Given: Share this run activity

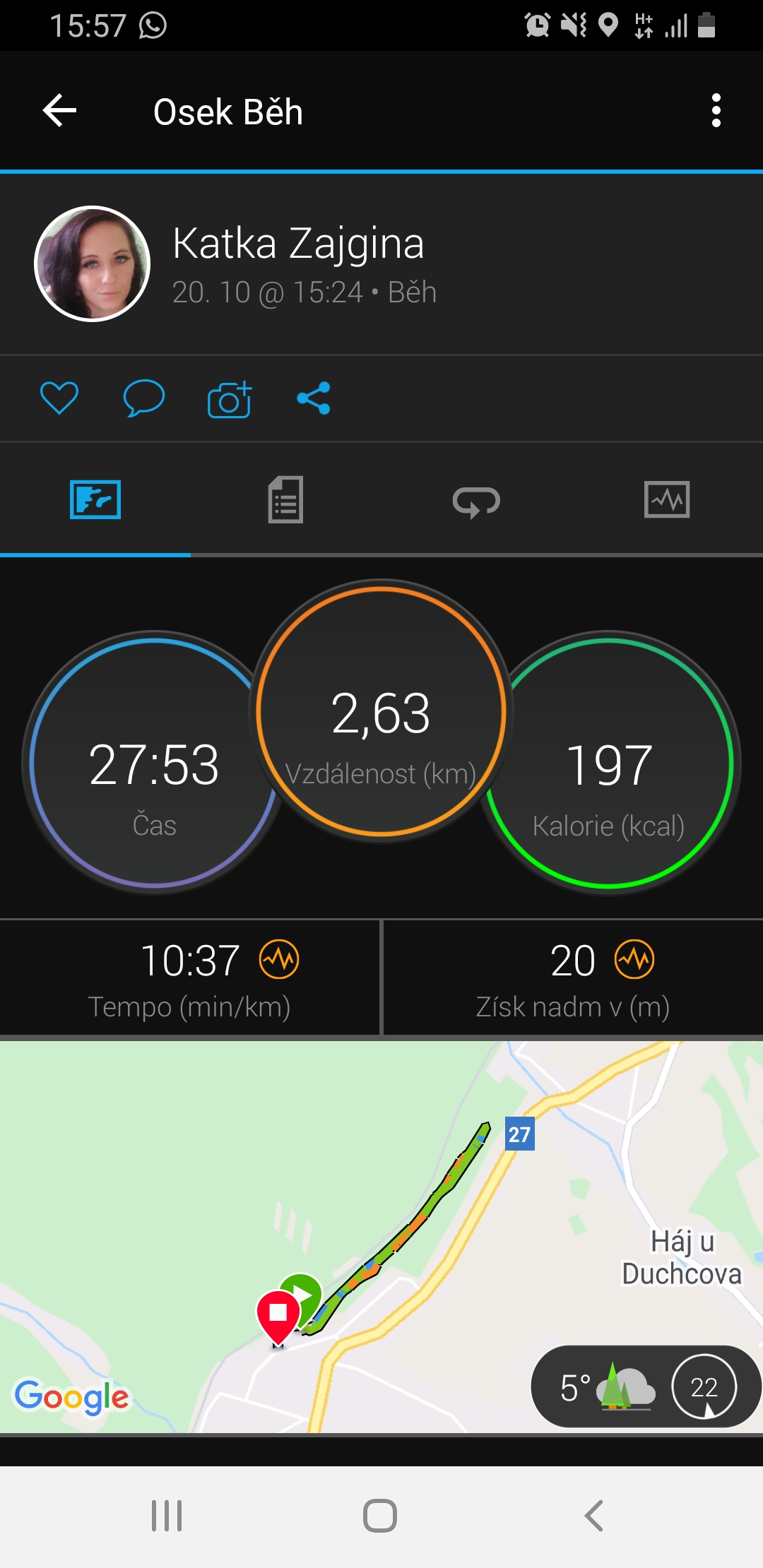Looking at the screenshot, I should [314, 398].
